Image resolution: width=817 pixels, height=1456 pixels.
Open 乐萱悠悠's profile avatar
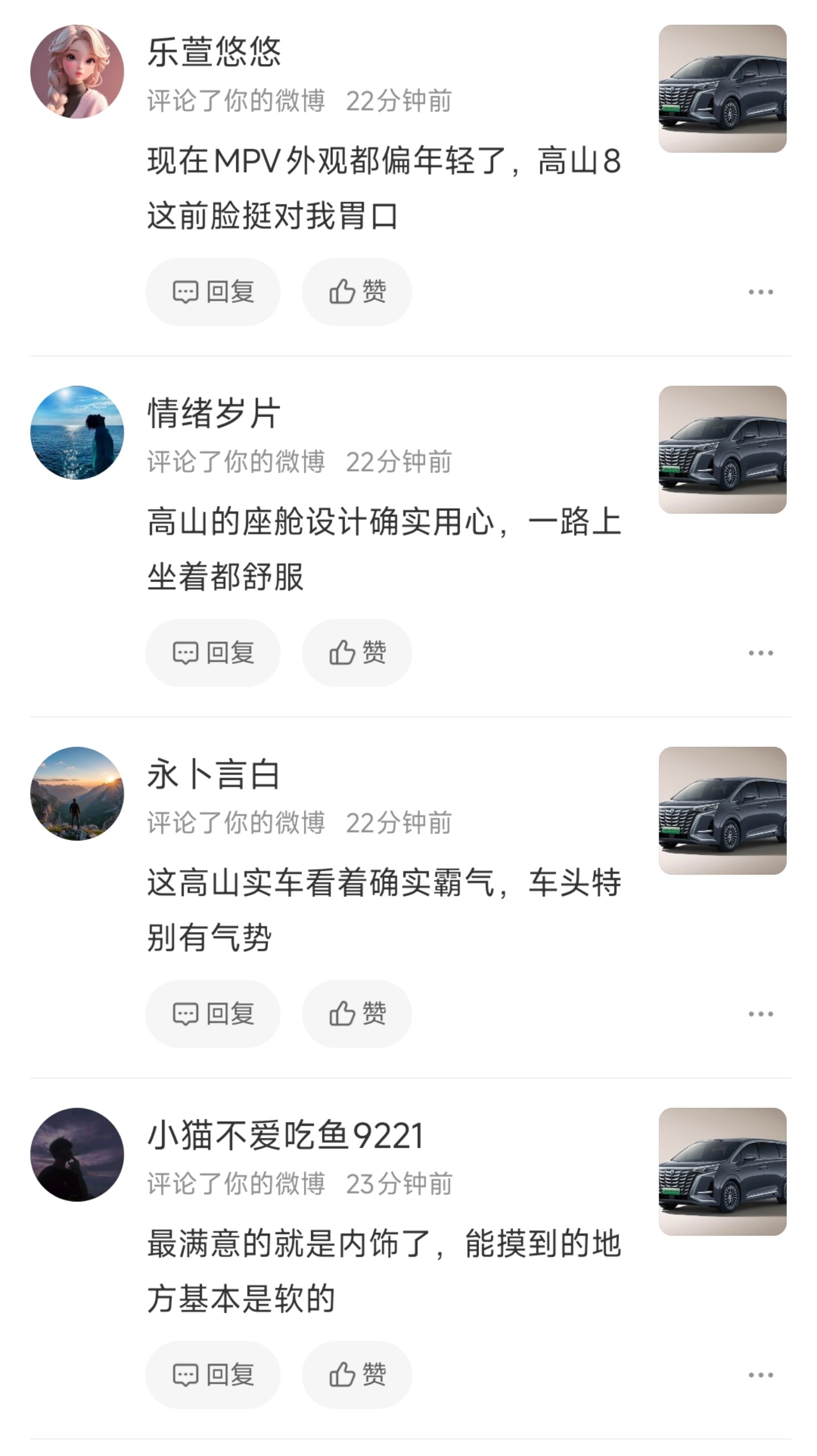(x=77, y=72)
